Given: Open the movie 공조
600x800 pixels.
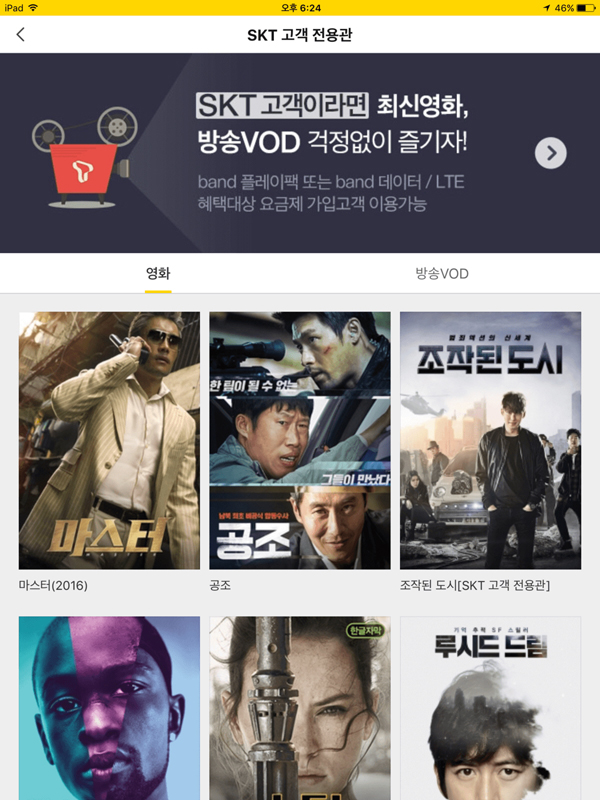Looking at the screenshot, I should tap(300, 440).
